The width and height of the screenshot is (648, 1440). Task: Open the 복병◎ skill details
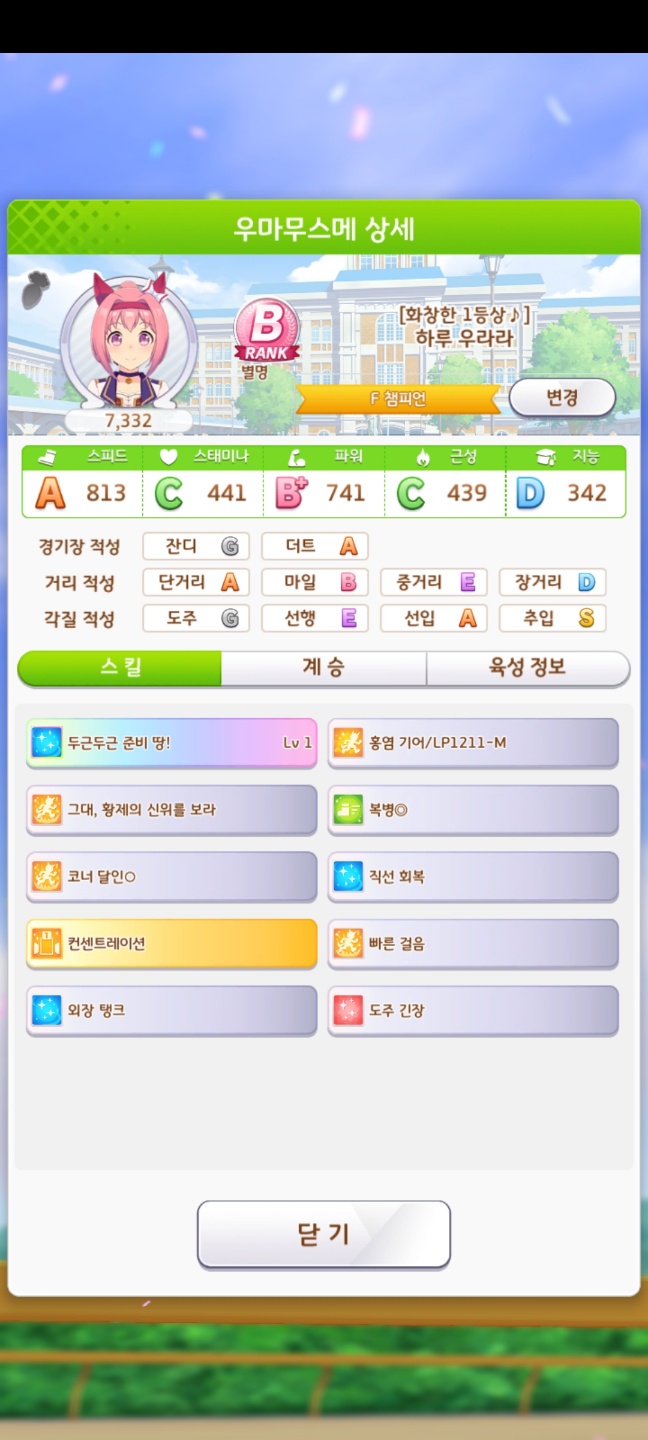(x=473, y=809)
